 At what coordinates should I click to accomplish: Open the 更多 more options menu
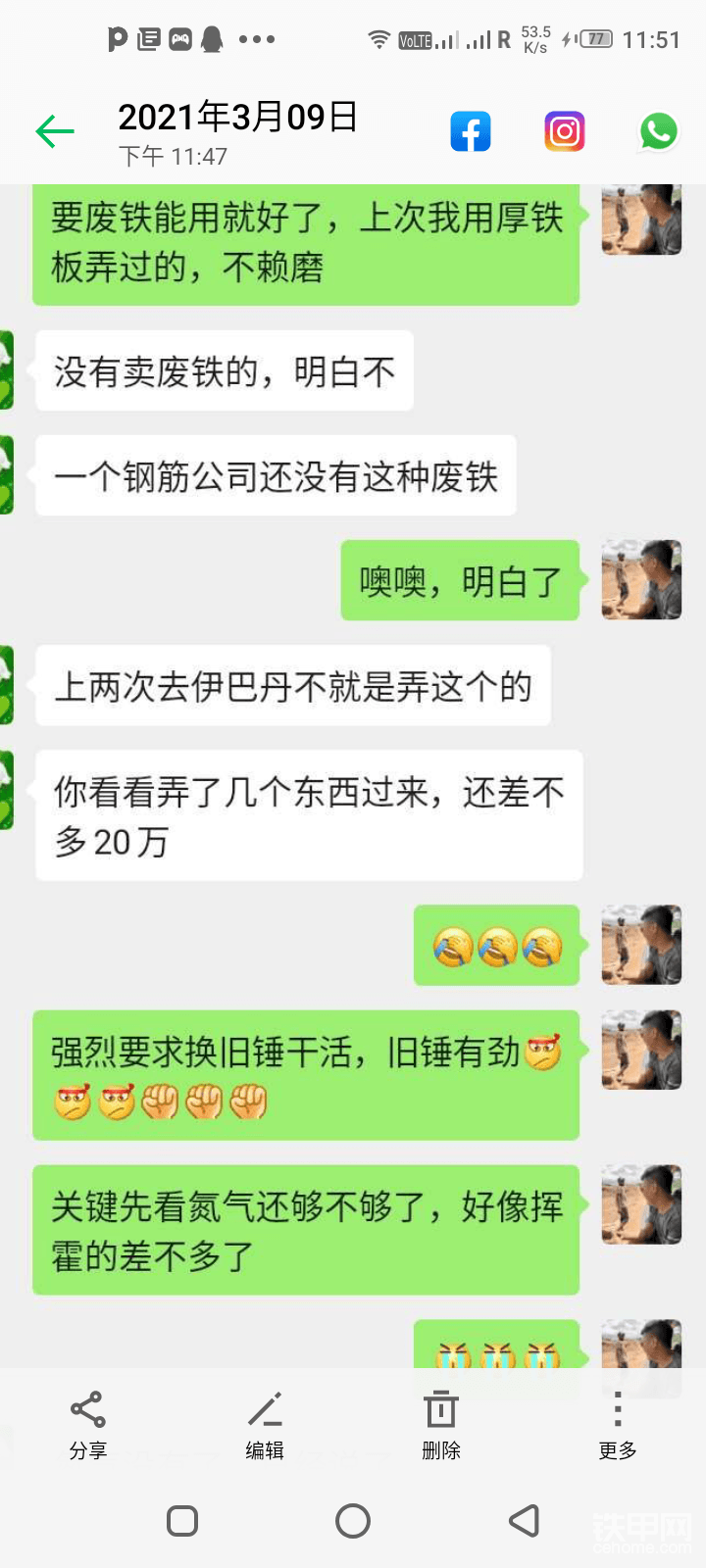tap(618, 1424)
